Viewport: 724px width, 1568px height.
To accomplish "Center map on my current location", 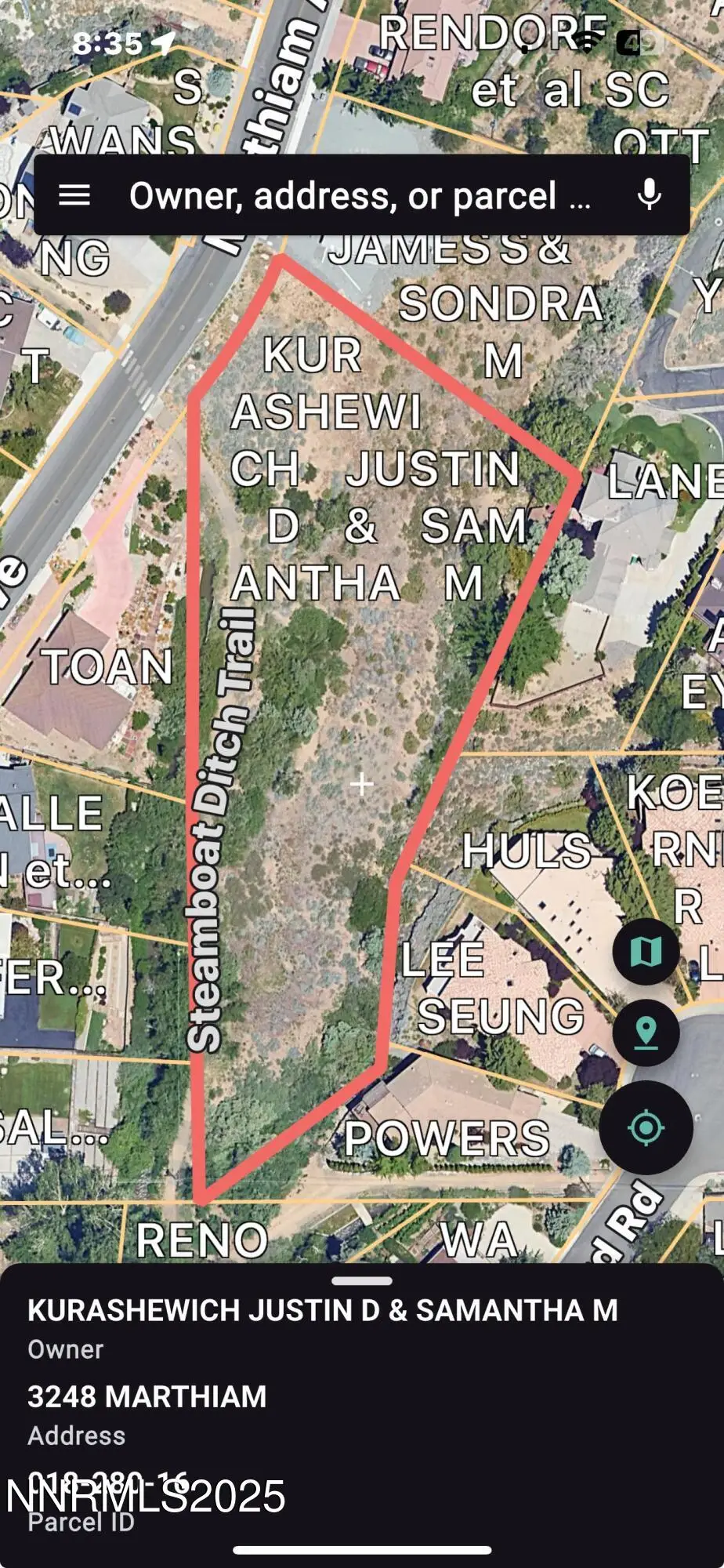I will [646, 1128].
